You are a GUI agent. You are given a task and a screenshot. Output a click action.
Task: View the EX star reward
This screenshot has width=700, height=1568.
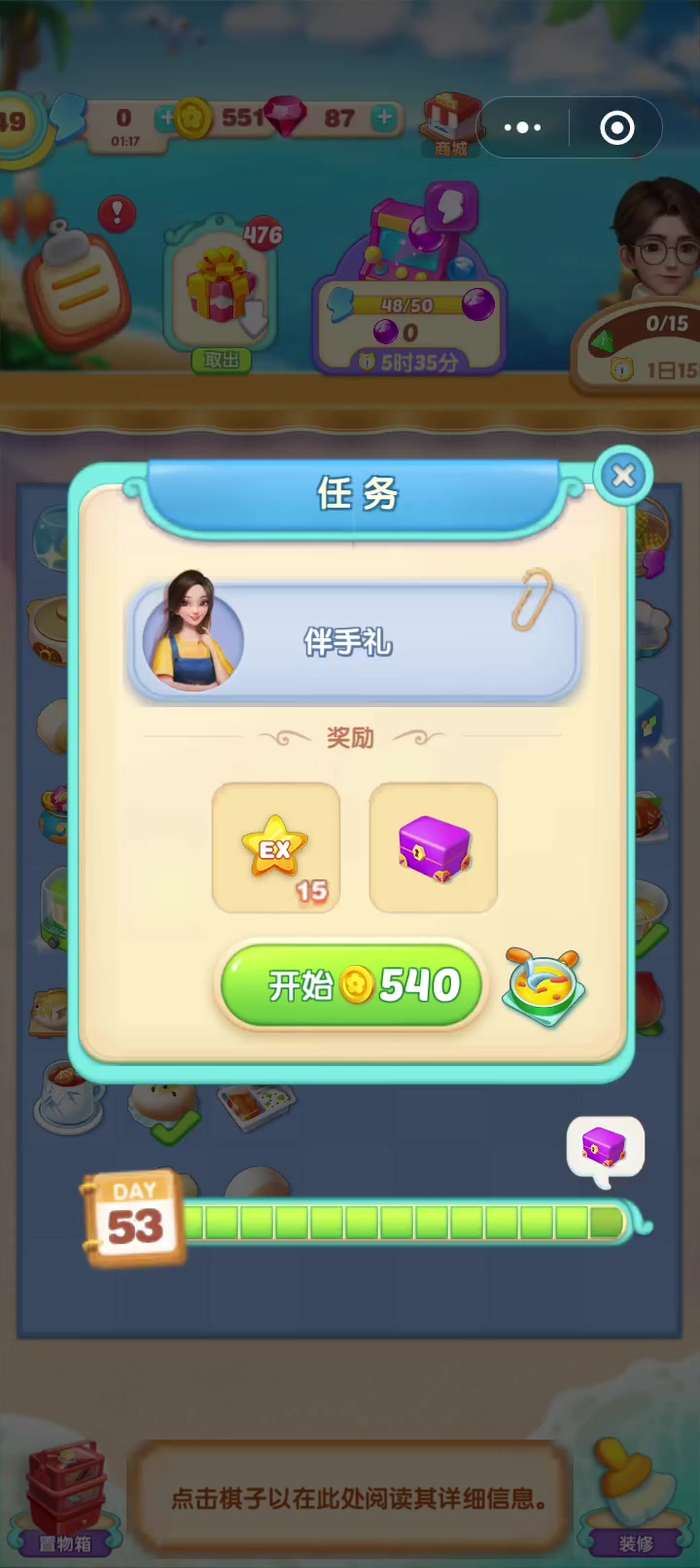coord(276,848)
